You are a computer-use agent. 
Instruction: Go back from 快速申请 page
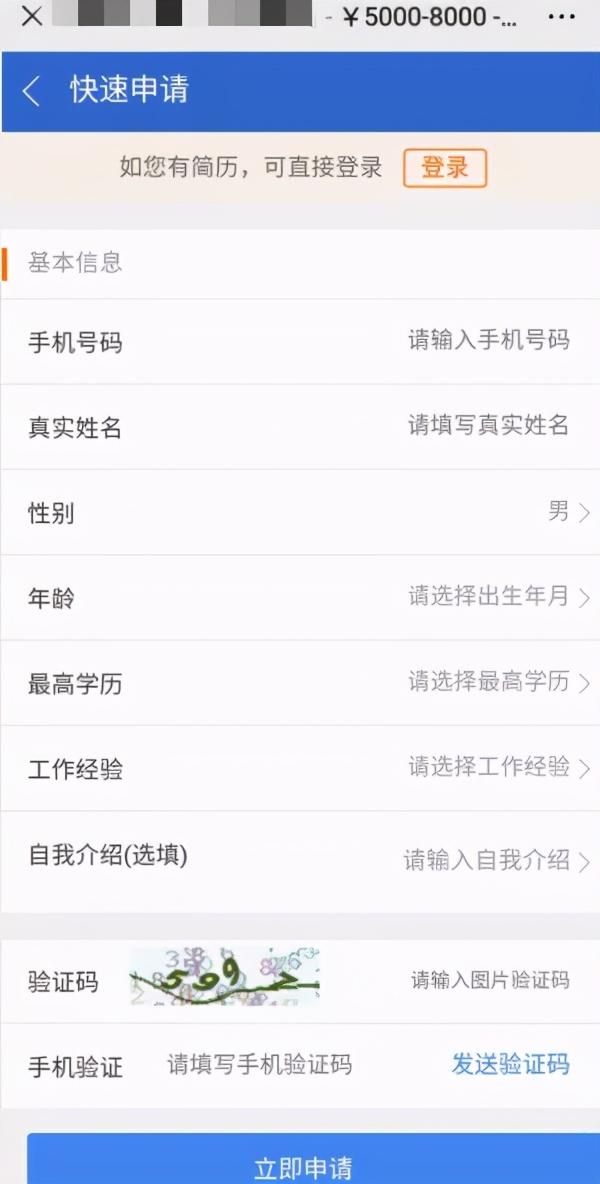pyautogui.click(x=31, y=91)
